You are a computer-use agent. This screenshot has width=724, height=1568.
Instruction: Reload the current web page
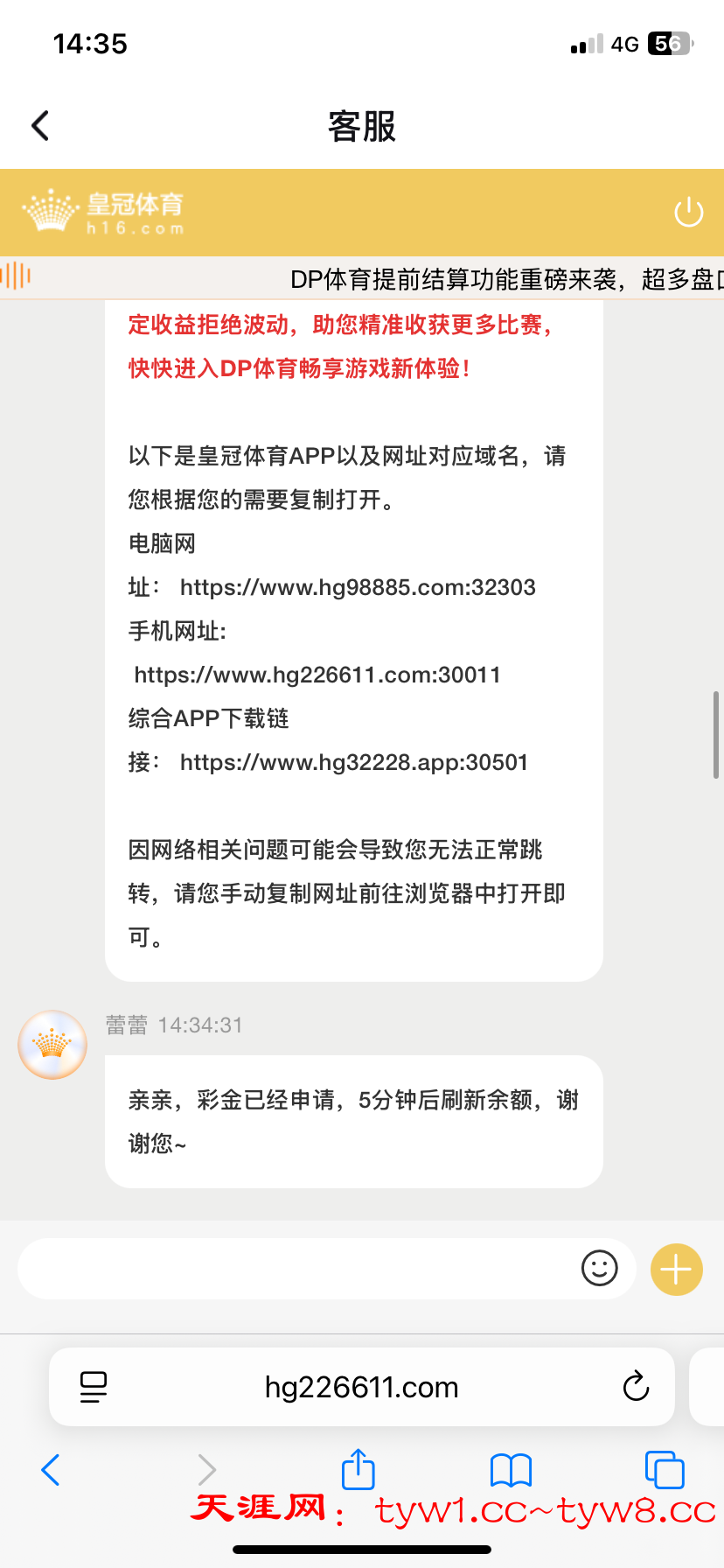pyautogui.click(x=636, y=1387)
